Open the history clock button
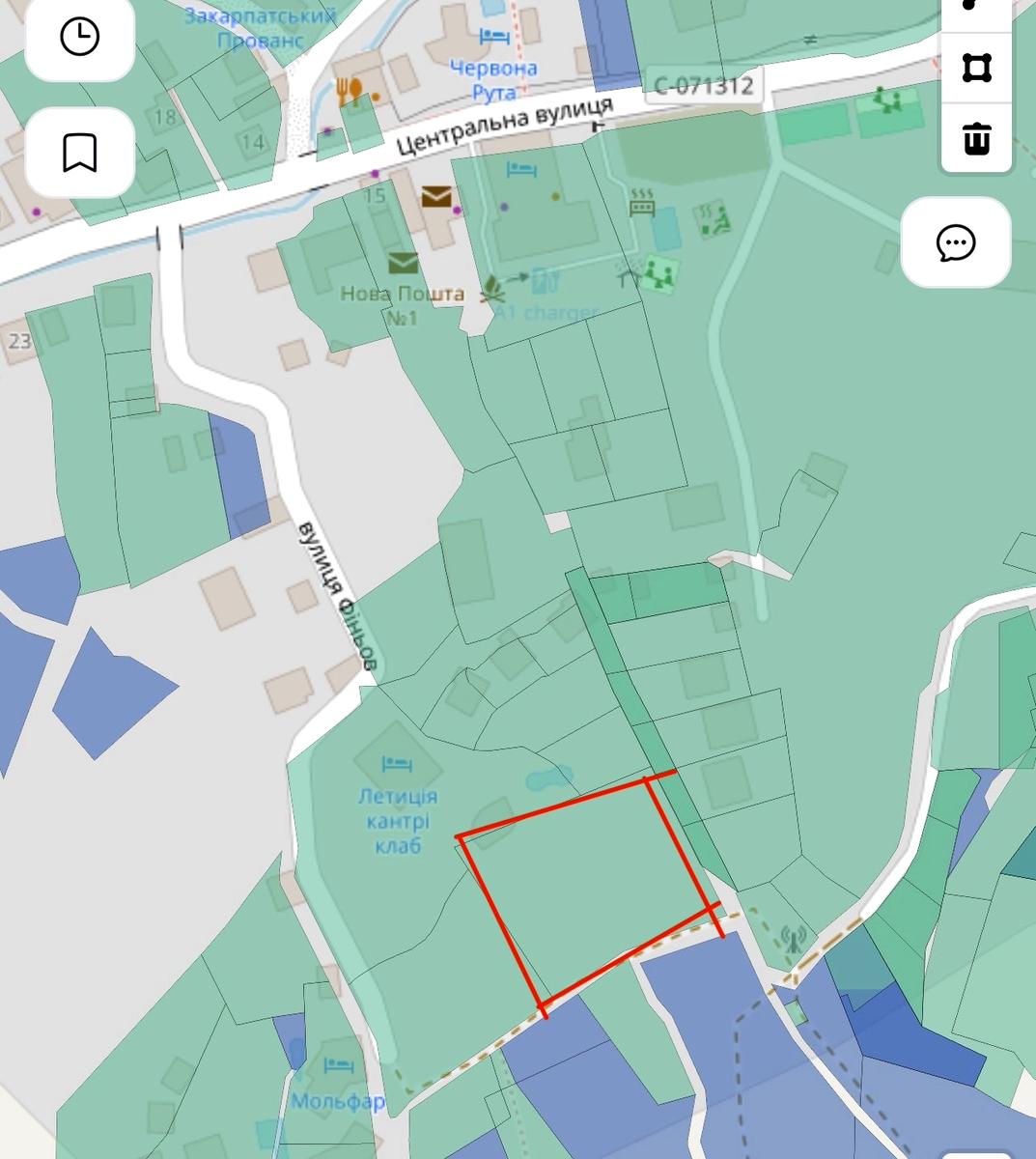Image resolution: width=1036 pixels, height=1159 pixels. pos(79,38)
